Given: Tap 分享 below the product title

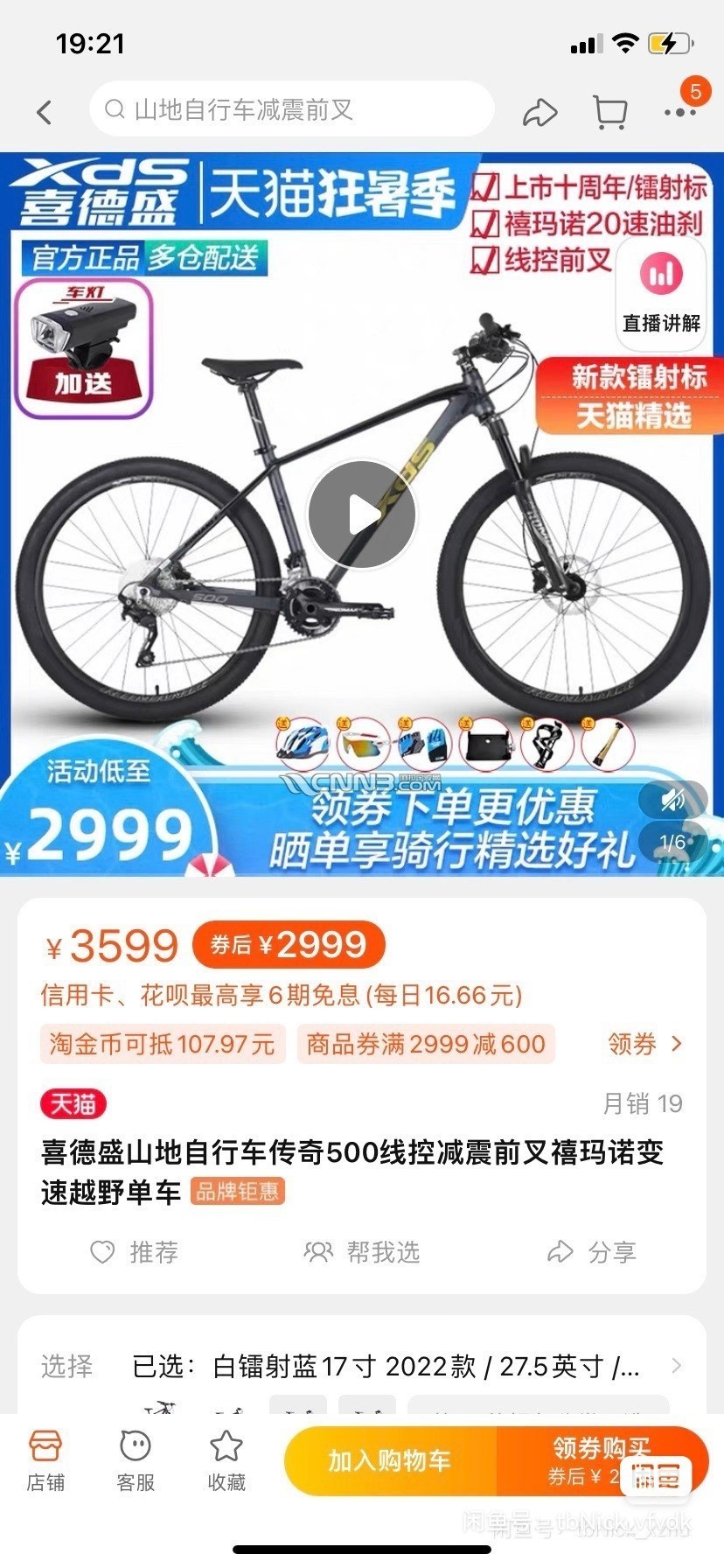Looking at the screenshot, I should (x=591, y=1252).
